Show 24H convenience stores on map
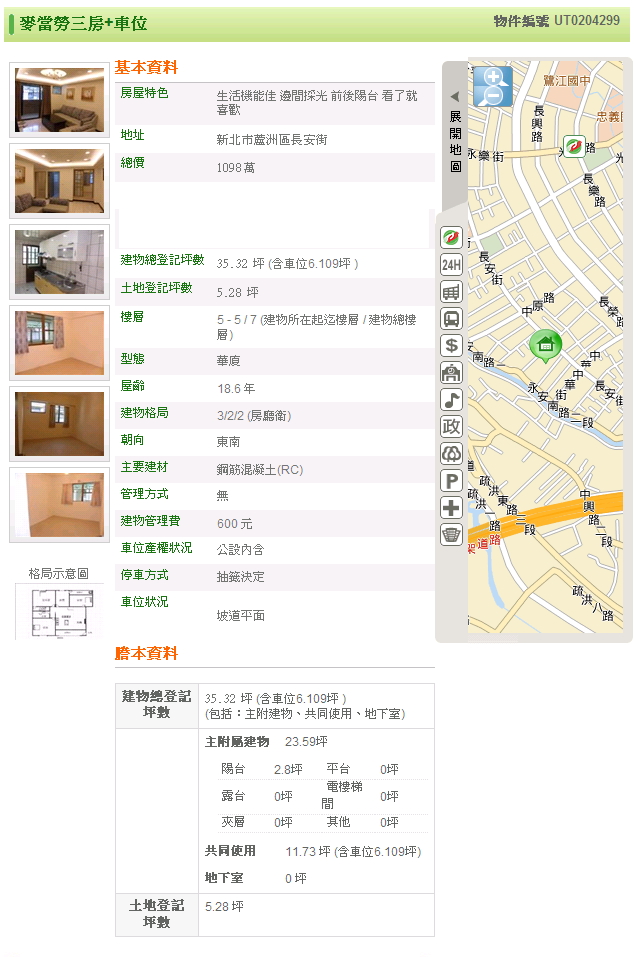Viewport: 634px width, 957px height. pyautogui.click(x=451, y=265)
